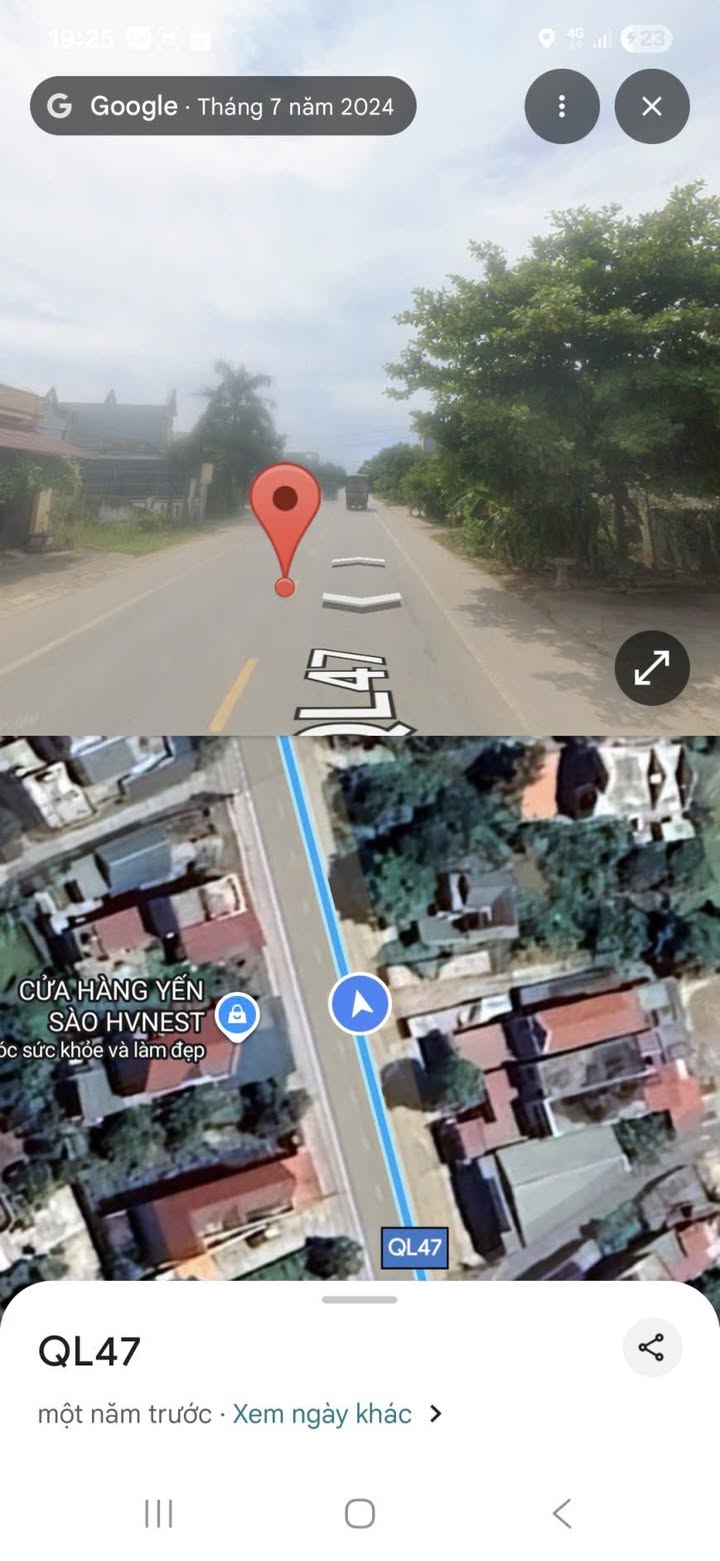Open the CỬA HÀNG YẾN SÀO HVNEST map marker
This screenshot has width=720, height=1561.
click(237, 1016)
